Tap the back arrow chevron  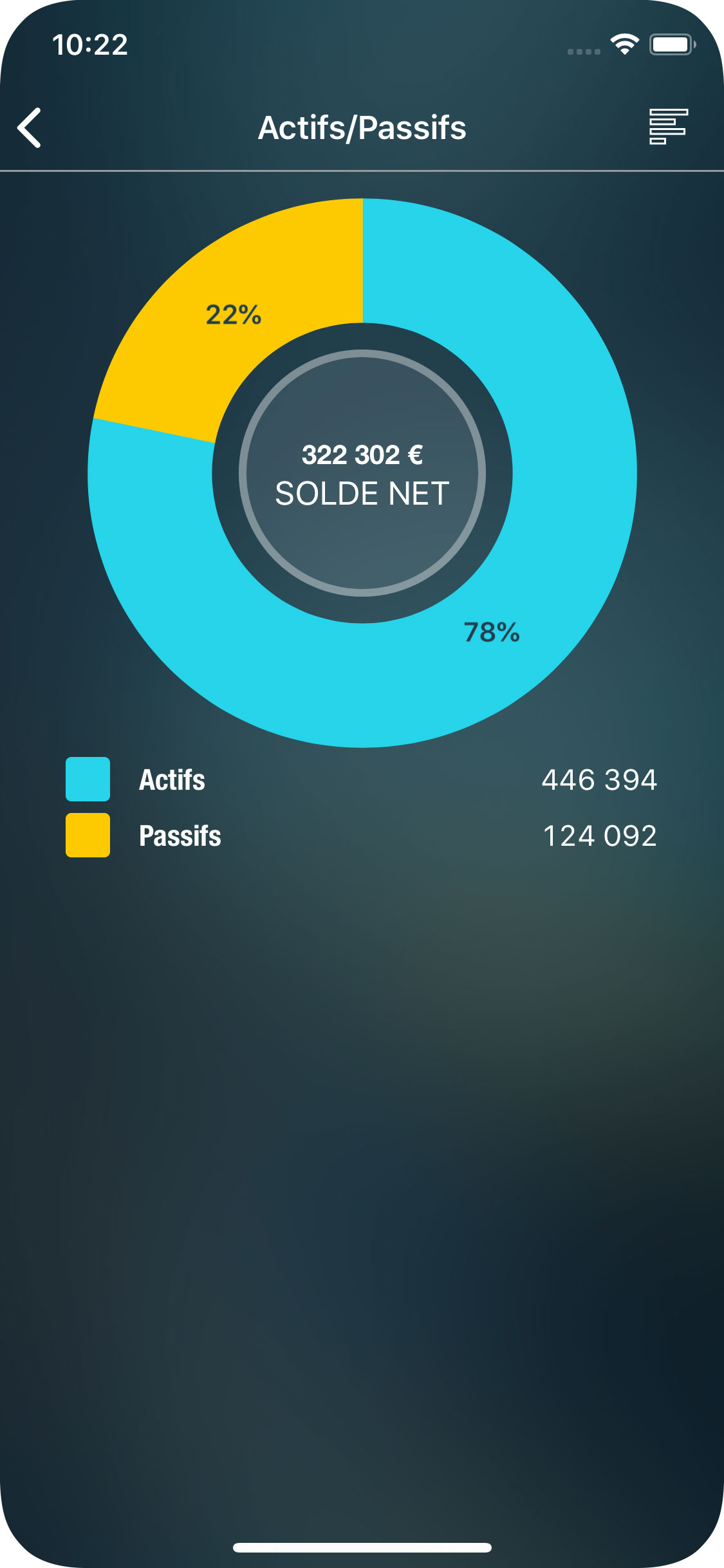[30, 127]
